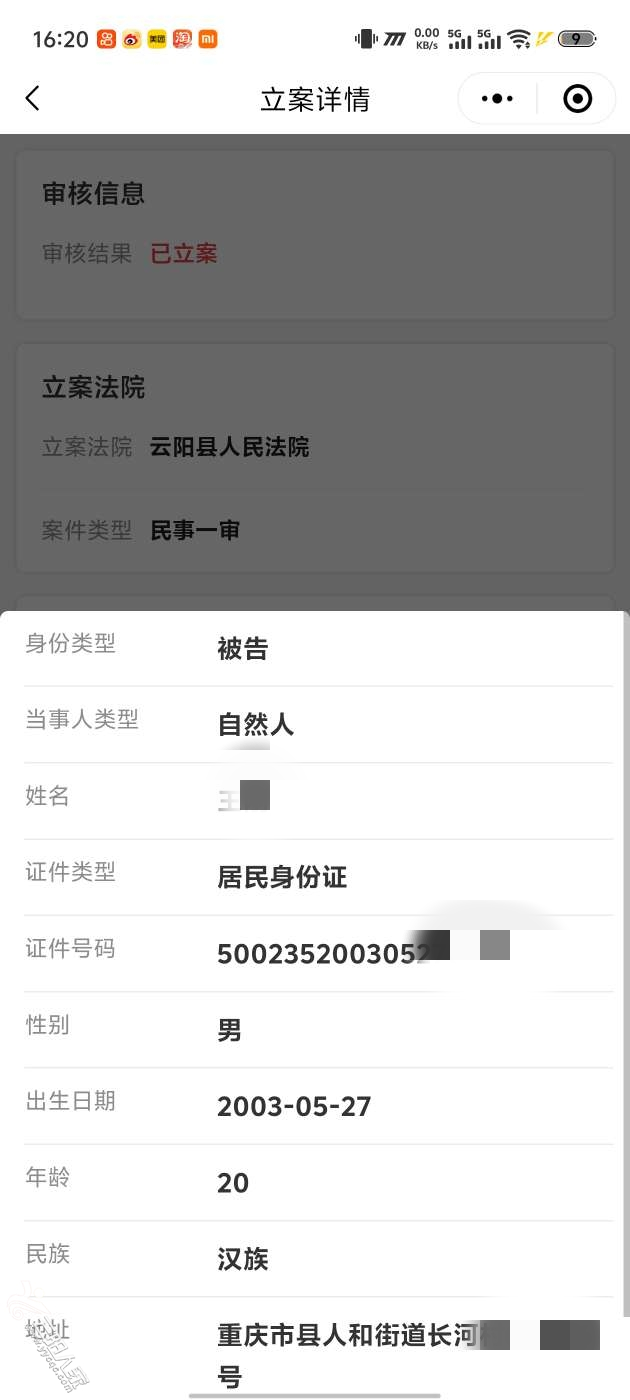Open the mini program three-dot menu
630x1400 pixels.
point(497,99)
